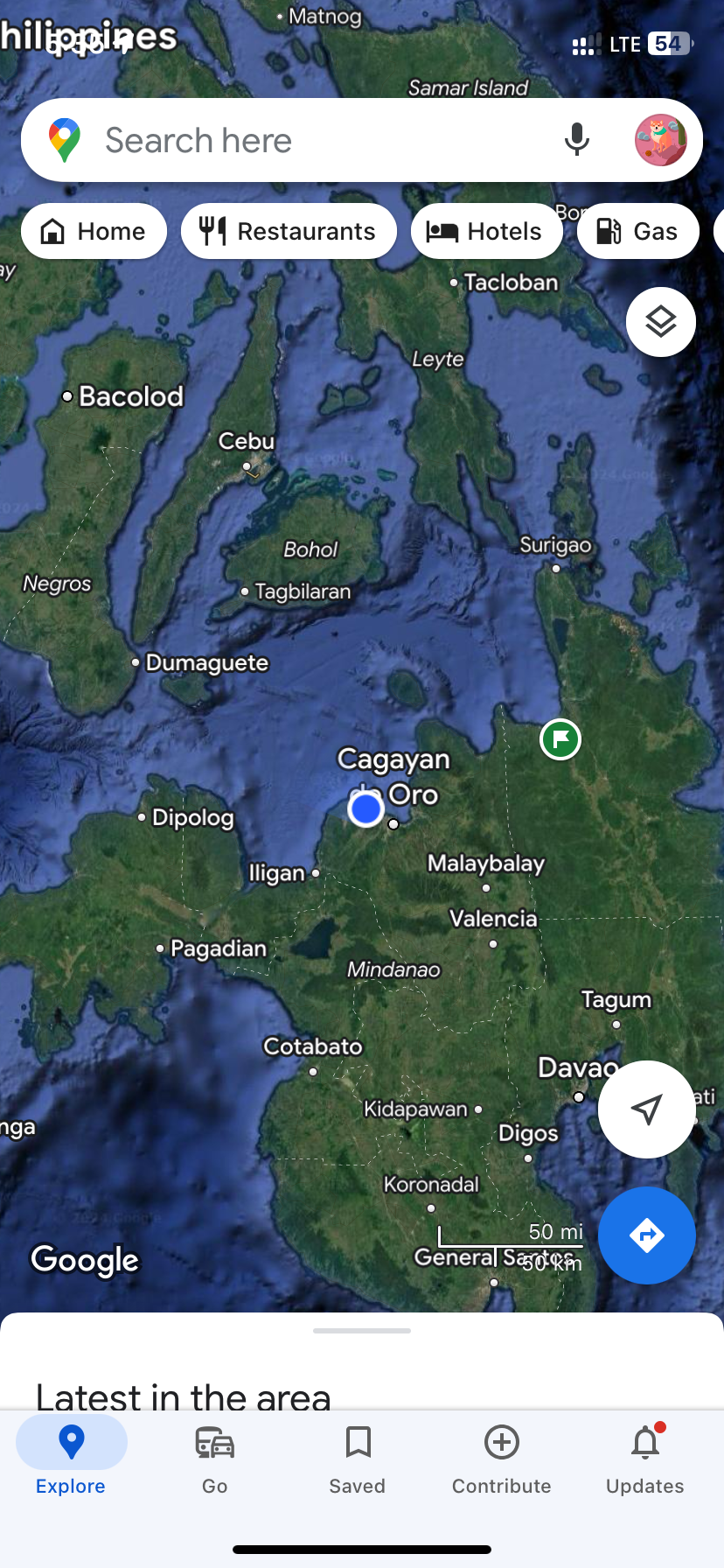Select the Explore tab
Screen dimensions: 724x1568
tap(71, 1459)
